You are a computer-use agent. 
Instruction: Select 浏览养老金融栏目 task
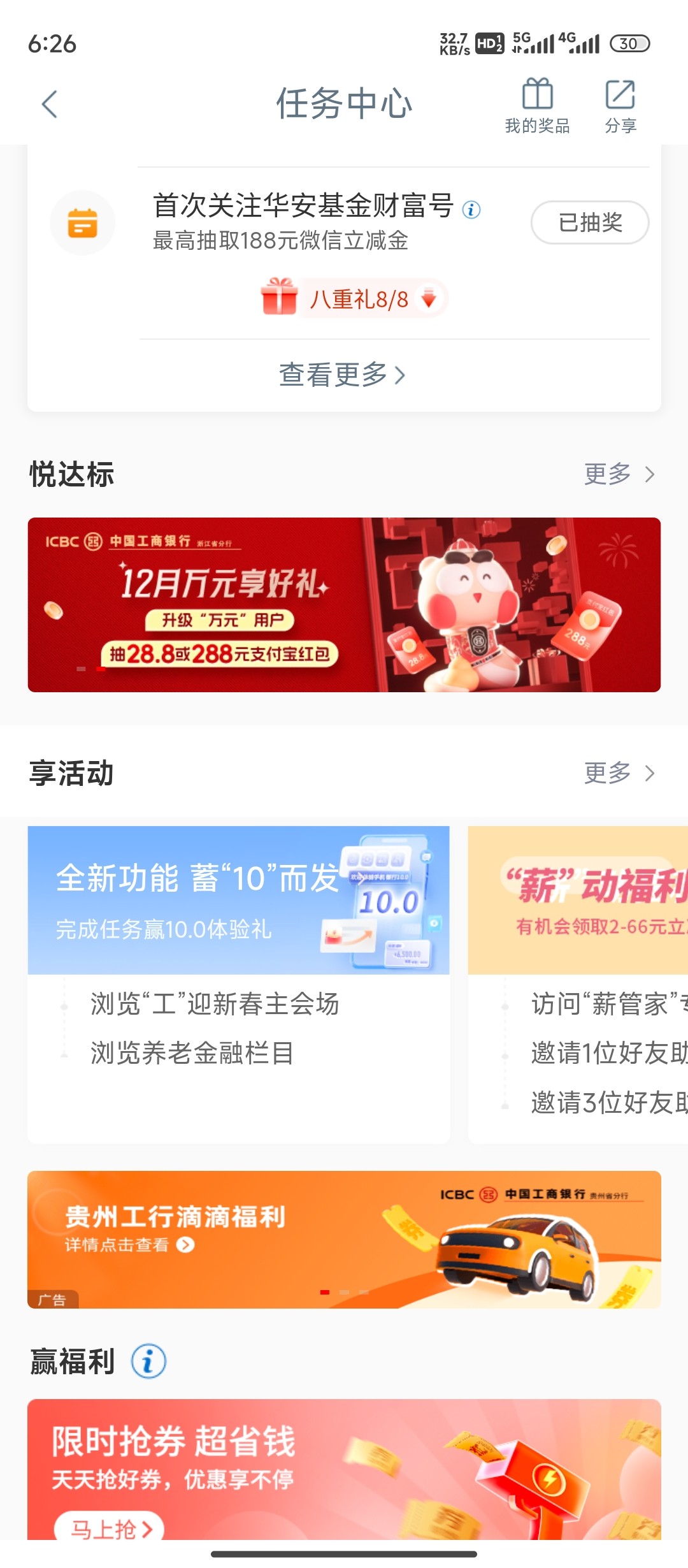pos(192,1053)
